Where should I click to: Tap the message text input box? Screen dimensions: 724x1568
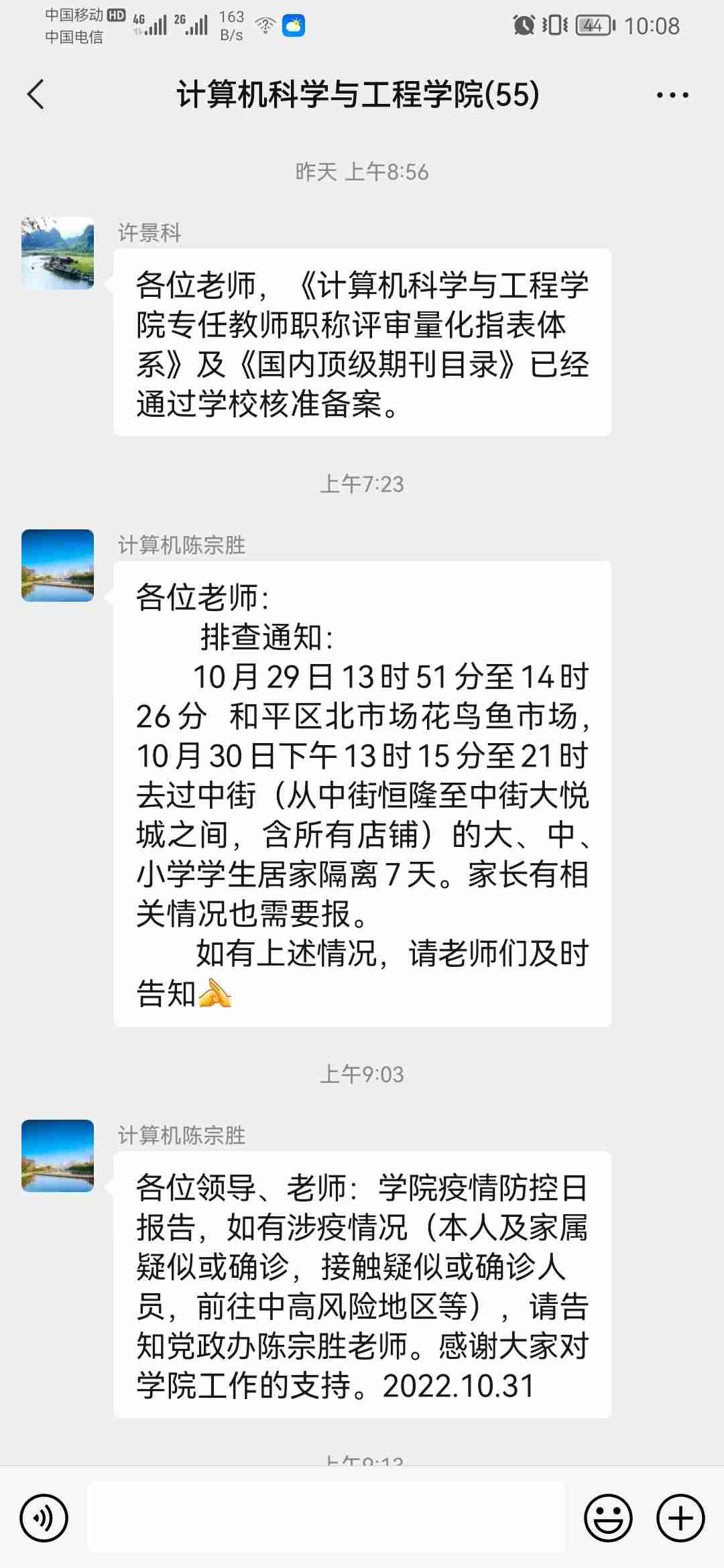(x=326, y=1518)
